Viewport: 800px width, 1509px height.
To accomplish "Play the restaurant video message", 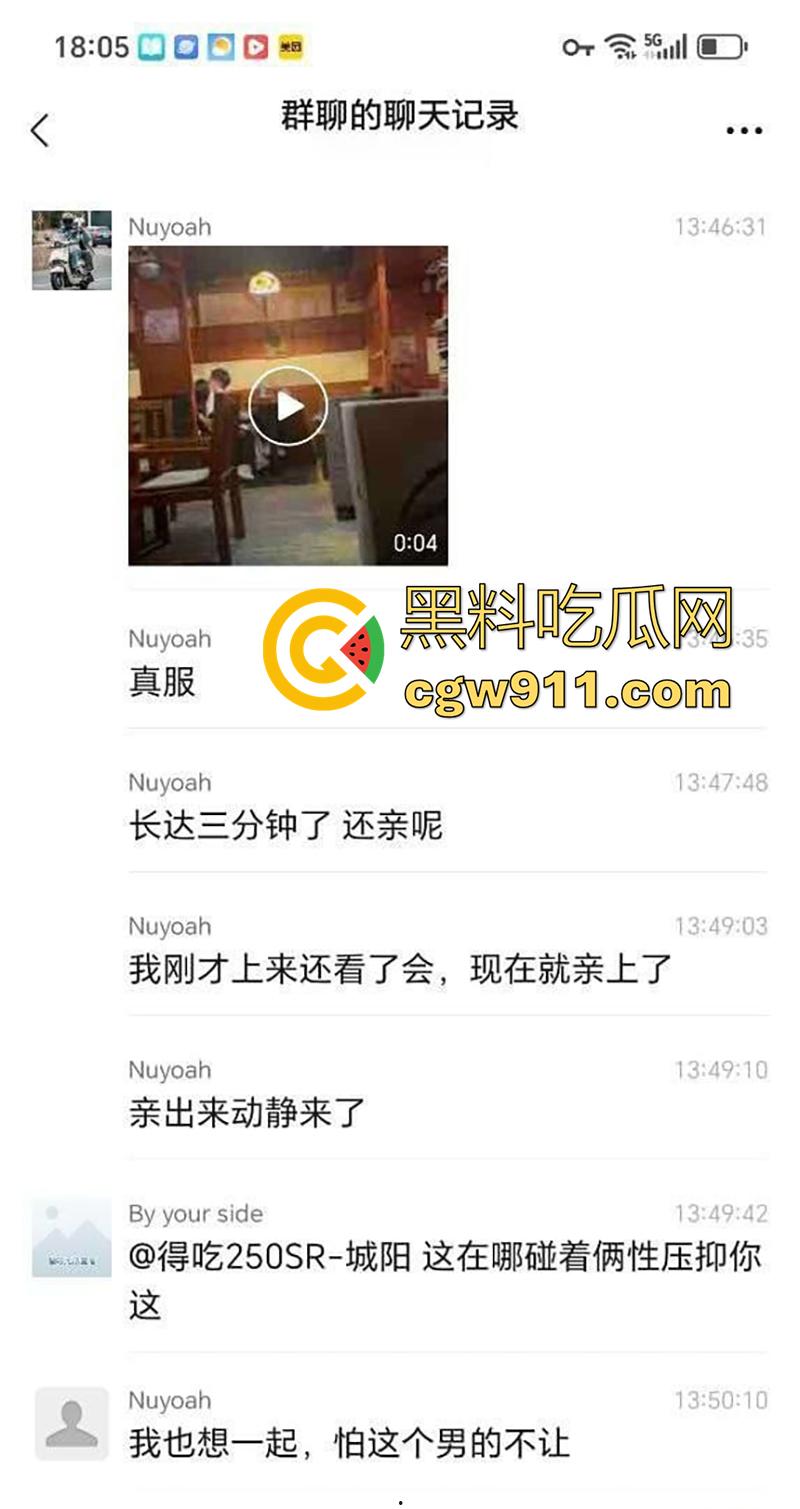I will coord(290,404).
